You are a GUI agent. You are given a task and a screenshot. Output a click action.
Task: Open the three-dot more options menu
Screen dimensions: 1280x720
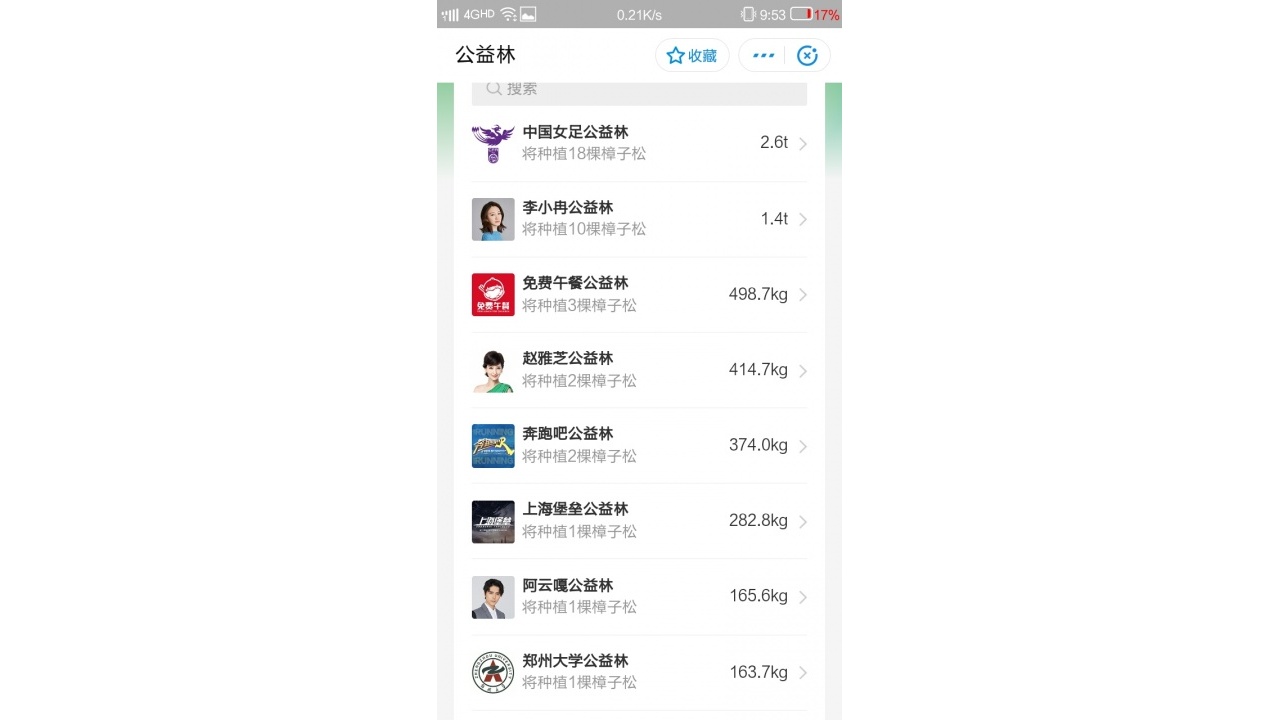763,56
